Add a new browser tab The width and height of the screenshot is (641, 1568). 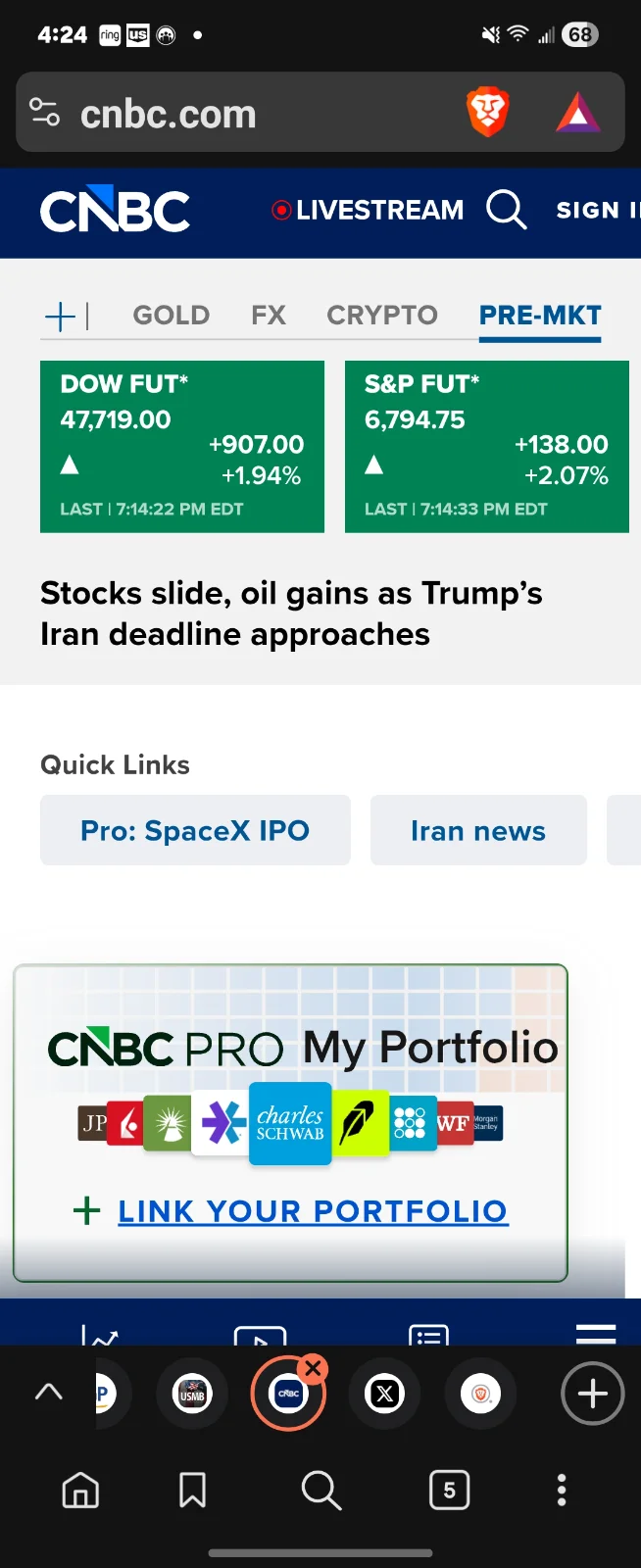click(x=592, y=1393)
